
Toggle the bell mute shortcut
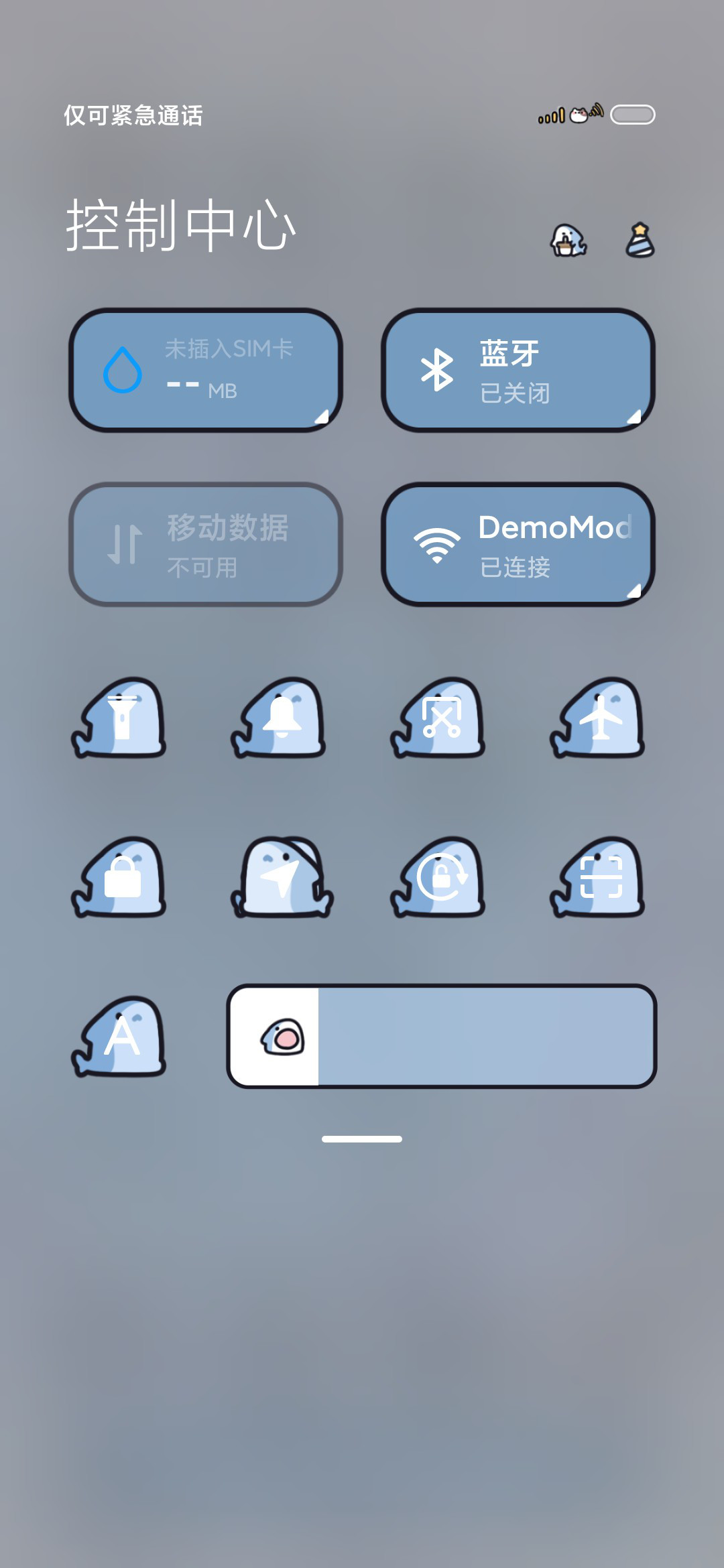(279, 718)
